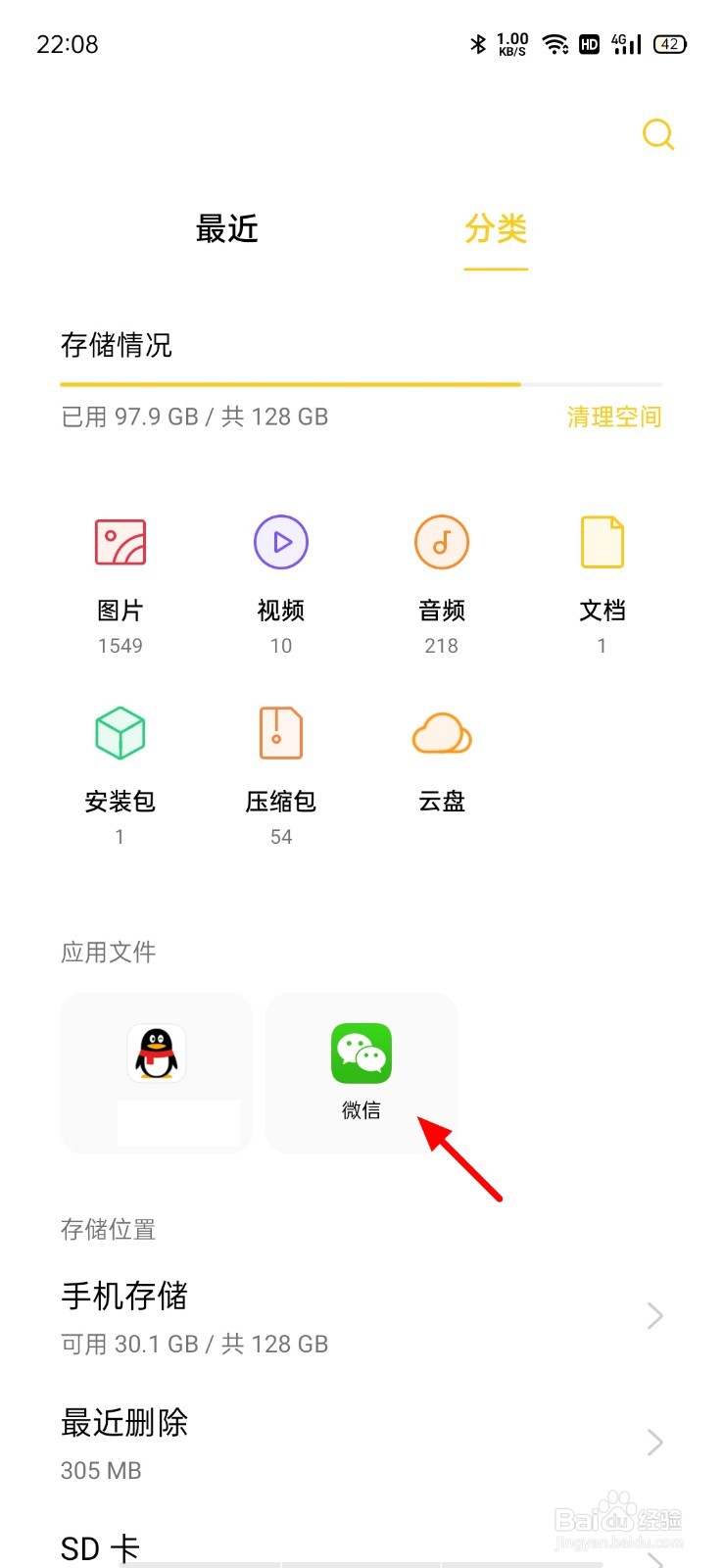Open the search magnifier icon
The height and width of the screenshot is (1568, 723).
(x=658, y=135)
